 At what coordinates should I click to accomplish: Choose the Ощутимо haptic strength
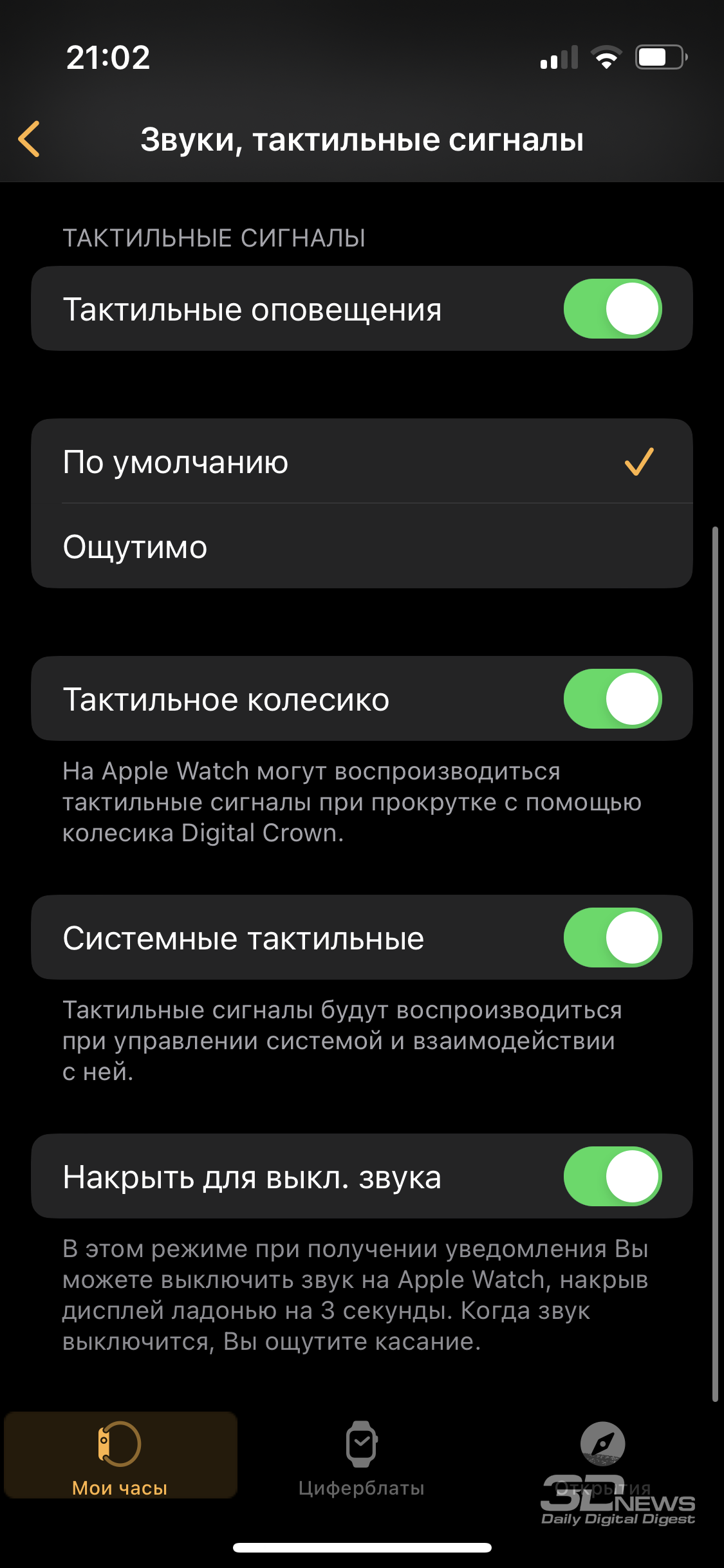(x=362, y=546)
